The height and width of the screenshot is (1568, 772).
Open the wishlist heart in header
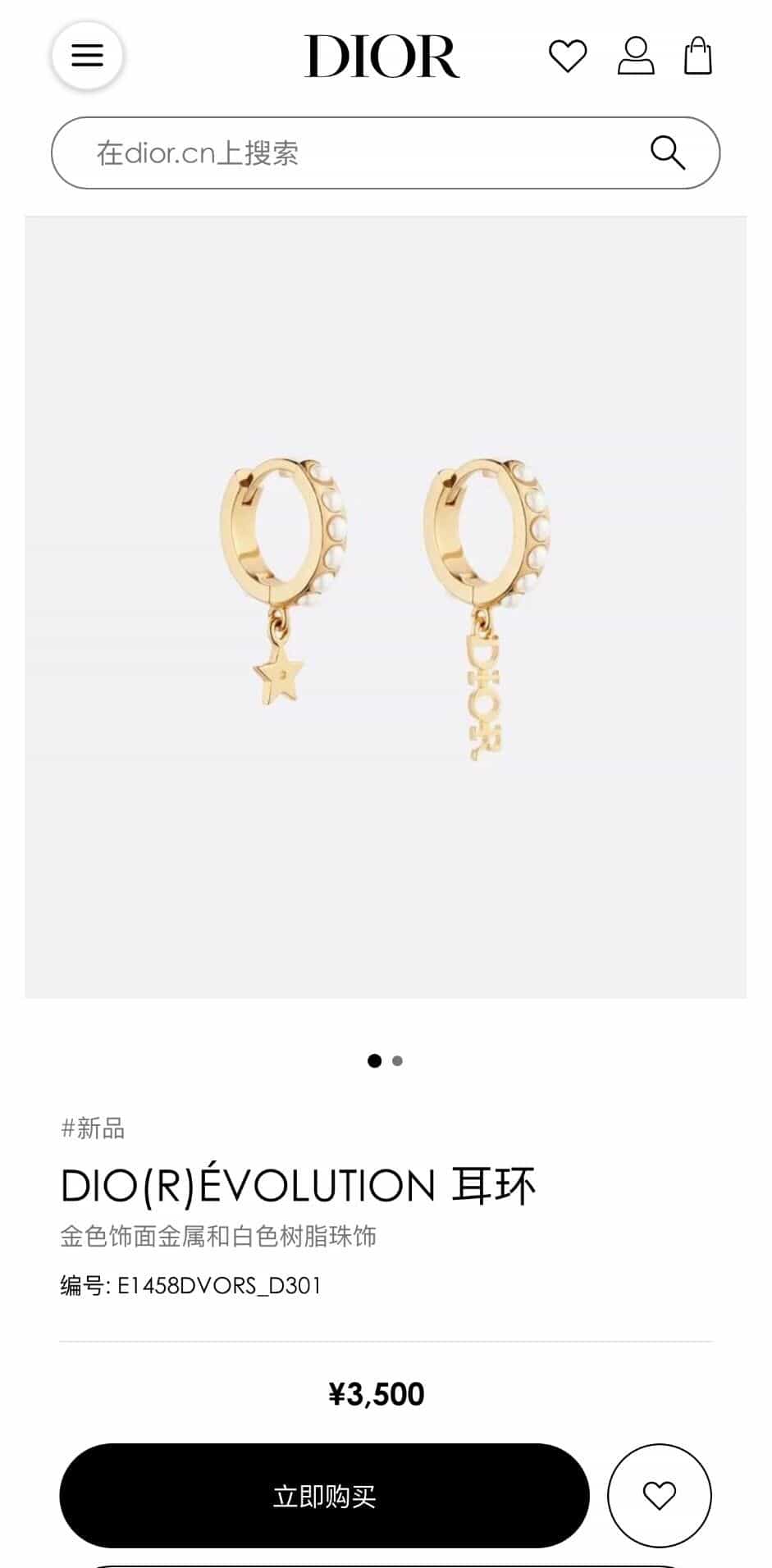pos(568,57)
